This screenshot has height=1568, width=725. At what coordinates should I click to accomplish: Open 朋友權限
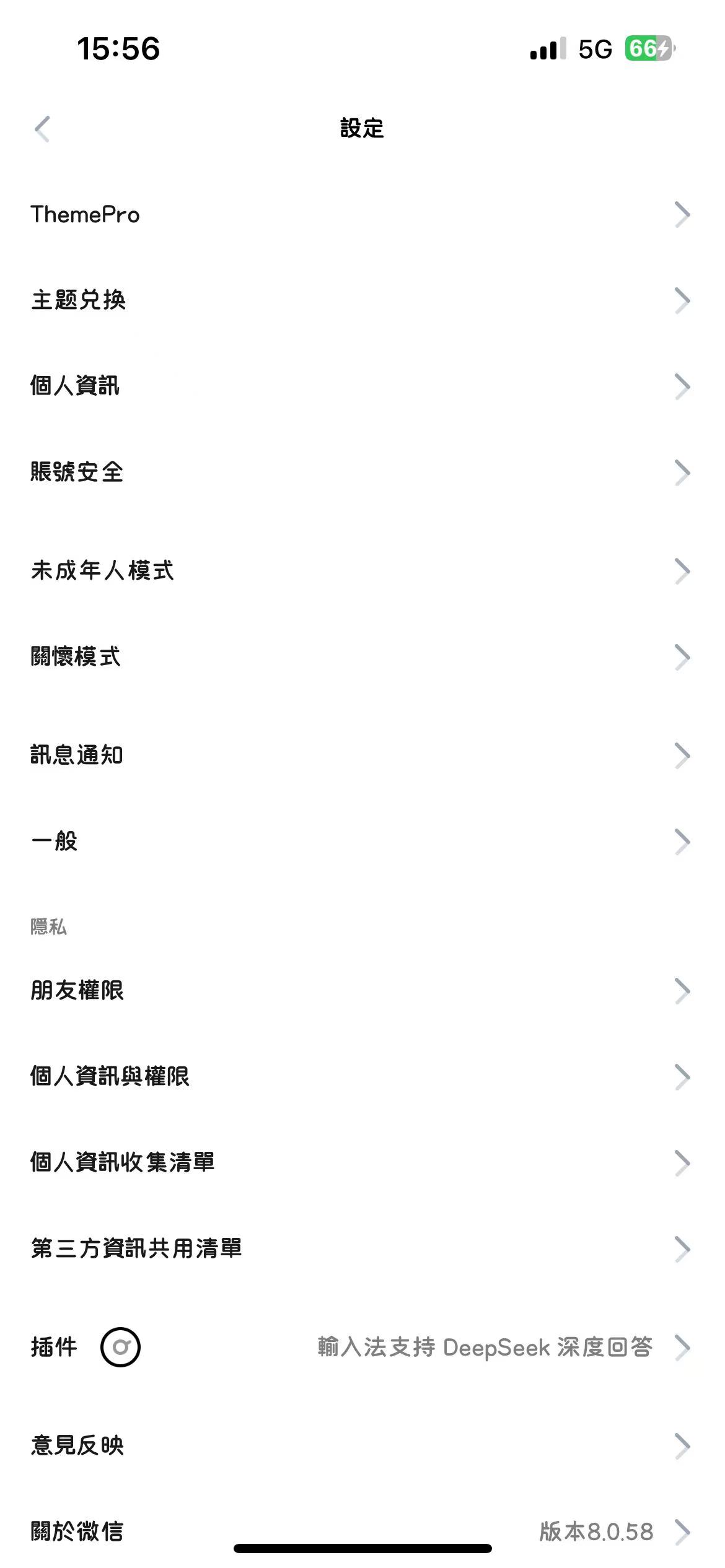[x=362, y=991]
